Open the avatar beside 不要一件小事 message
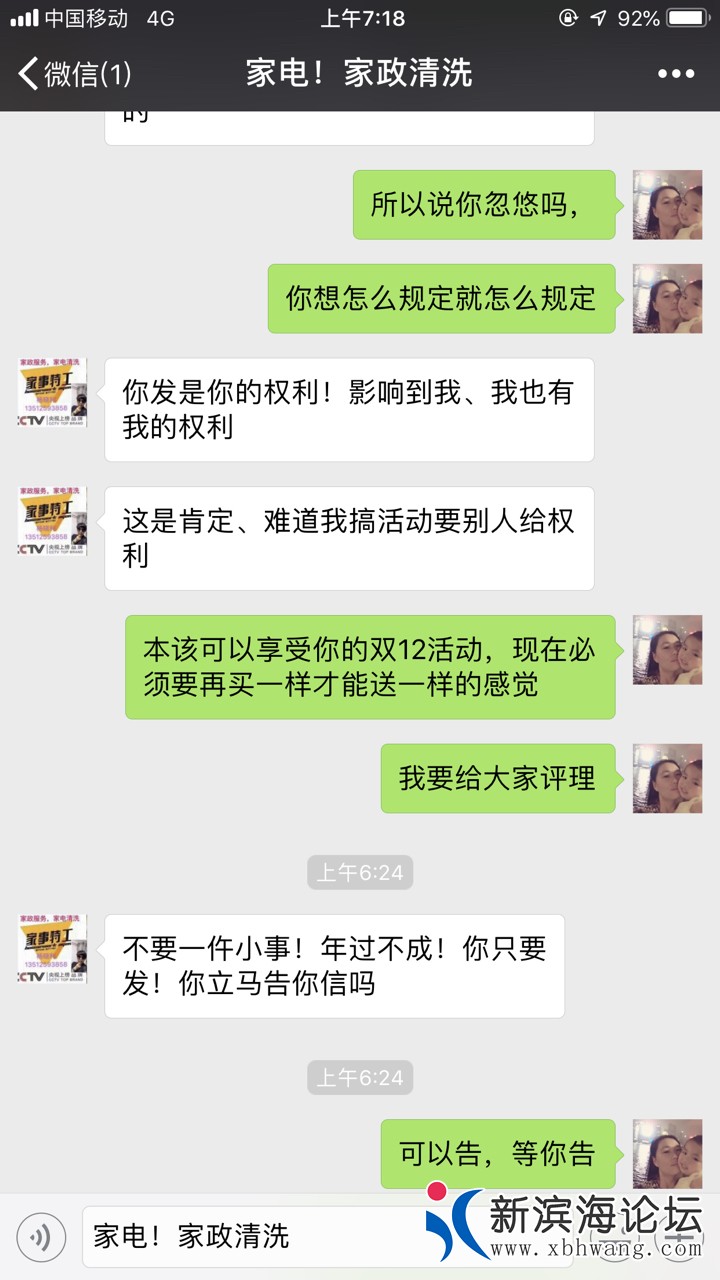Screen dimensions: 720x1280 click(x=52, y=948)
